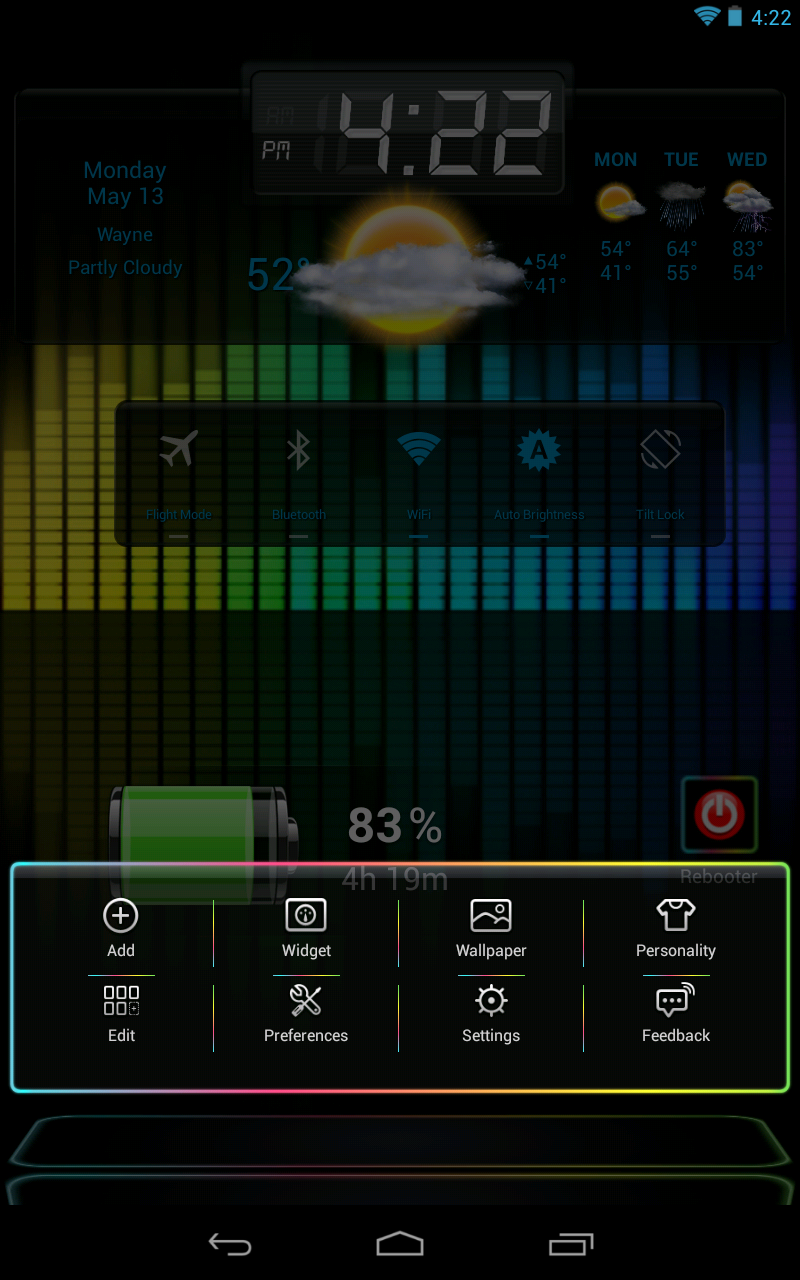
Task: Open the Preferences tools icon
Action: [x=305, y=1000]
